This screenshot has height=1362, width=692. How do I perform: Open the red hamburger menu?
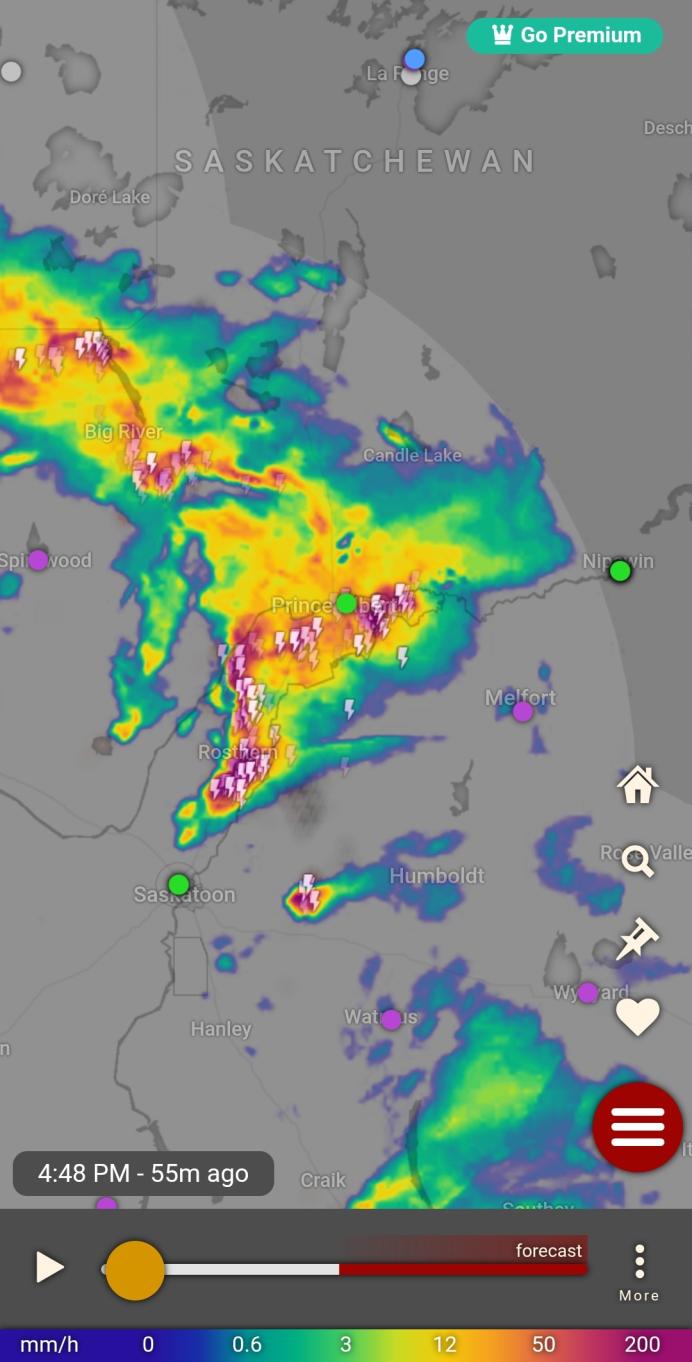coord(637,1127)
